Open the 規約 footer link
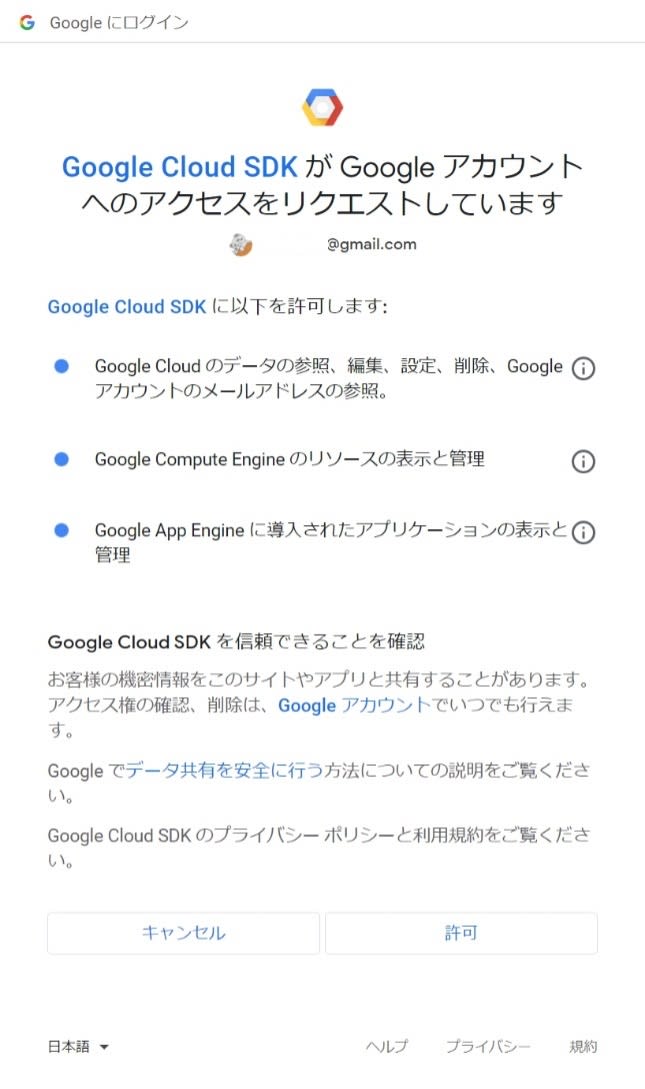This screenshot has width=645, height=1089. [x=583, y=1047]
